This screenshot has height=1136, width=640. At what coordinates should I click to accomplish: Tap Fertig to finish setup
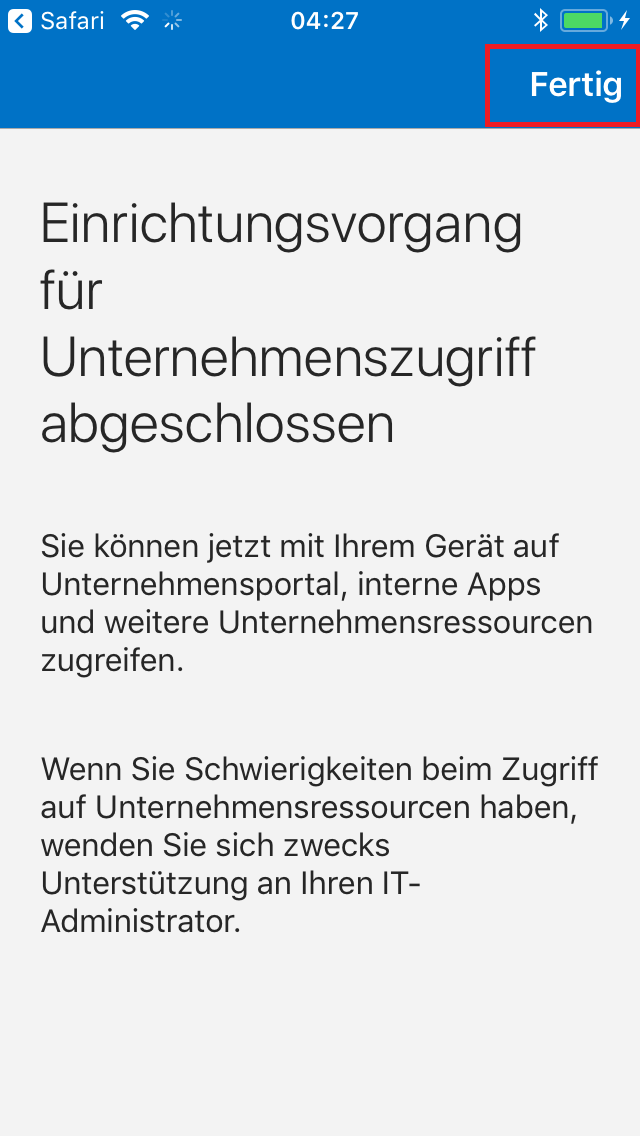click(575, 85)
